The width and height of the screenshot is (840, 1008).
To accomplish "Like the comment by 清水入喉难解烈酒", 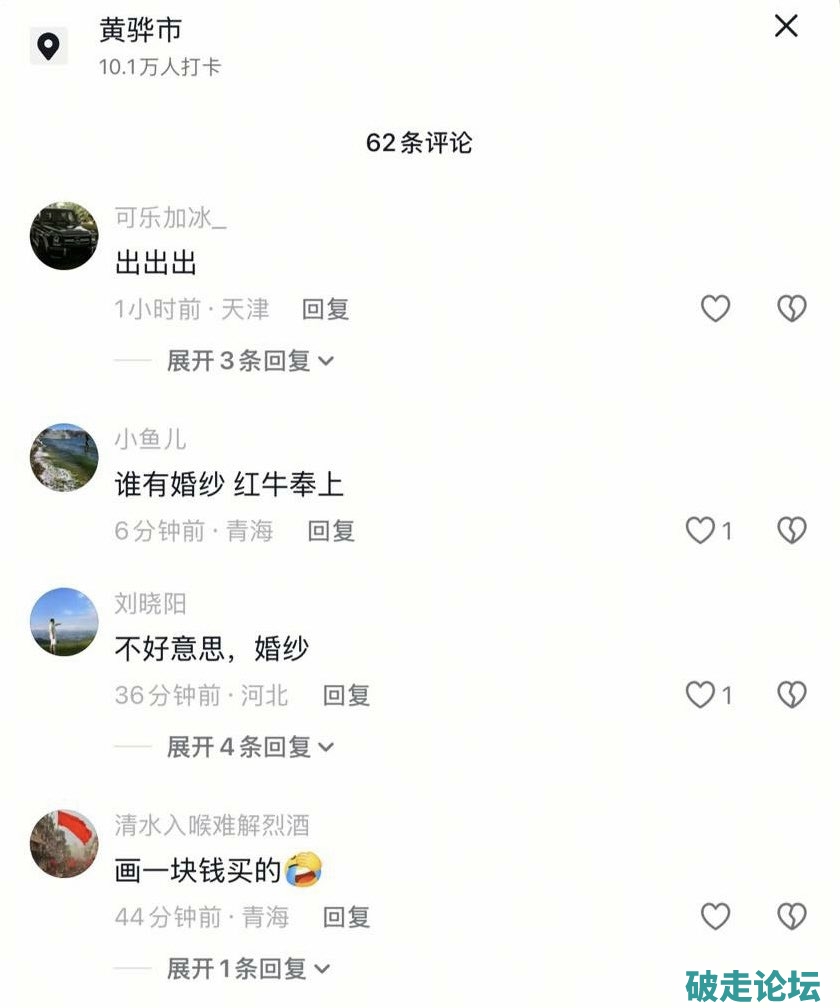I will point(715,916).
